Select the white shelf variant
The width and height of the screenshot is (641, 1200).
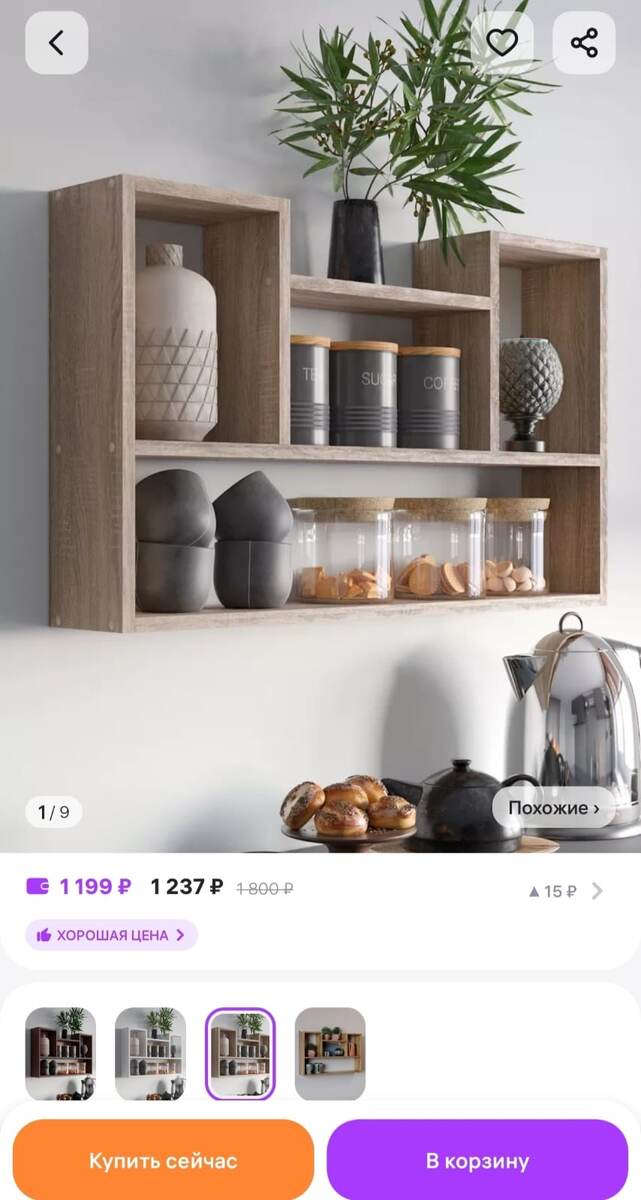tap(150, 1054)
